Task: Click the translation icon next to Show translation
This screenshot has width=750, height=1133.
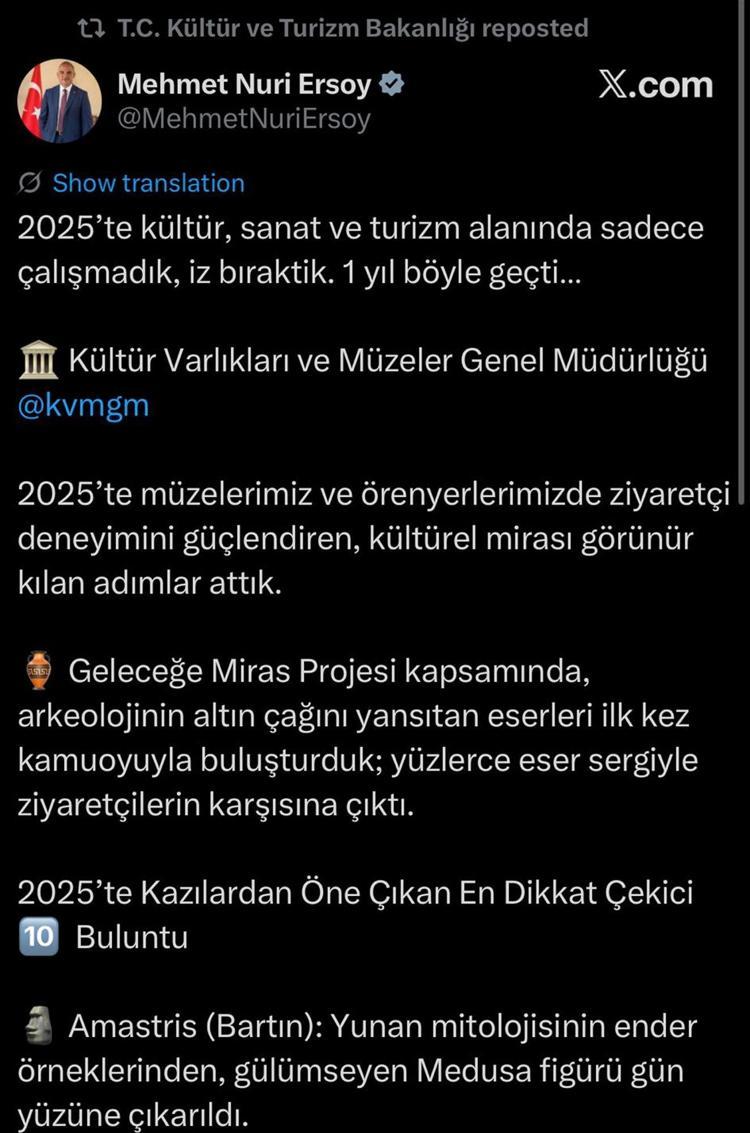Action: point(28,182)
